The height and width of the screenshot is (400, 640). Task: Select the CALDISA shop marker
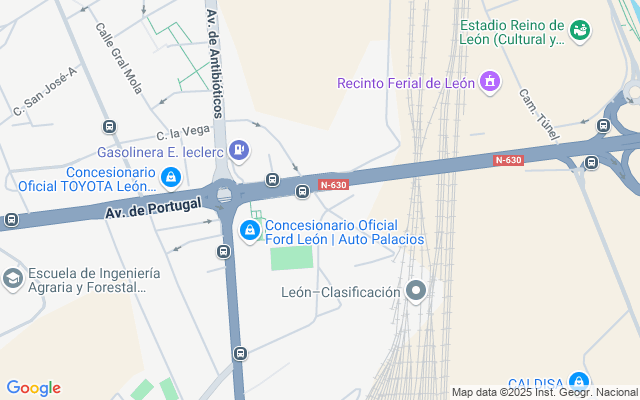pos(579,383)
